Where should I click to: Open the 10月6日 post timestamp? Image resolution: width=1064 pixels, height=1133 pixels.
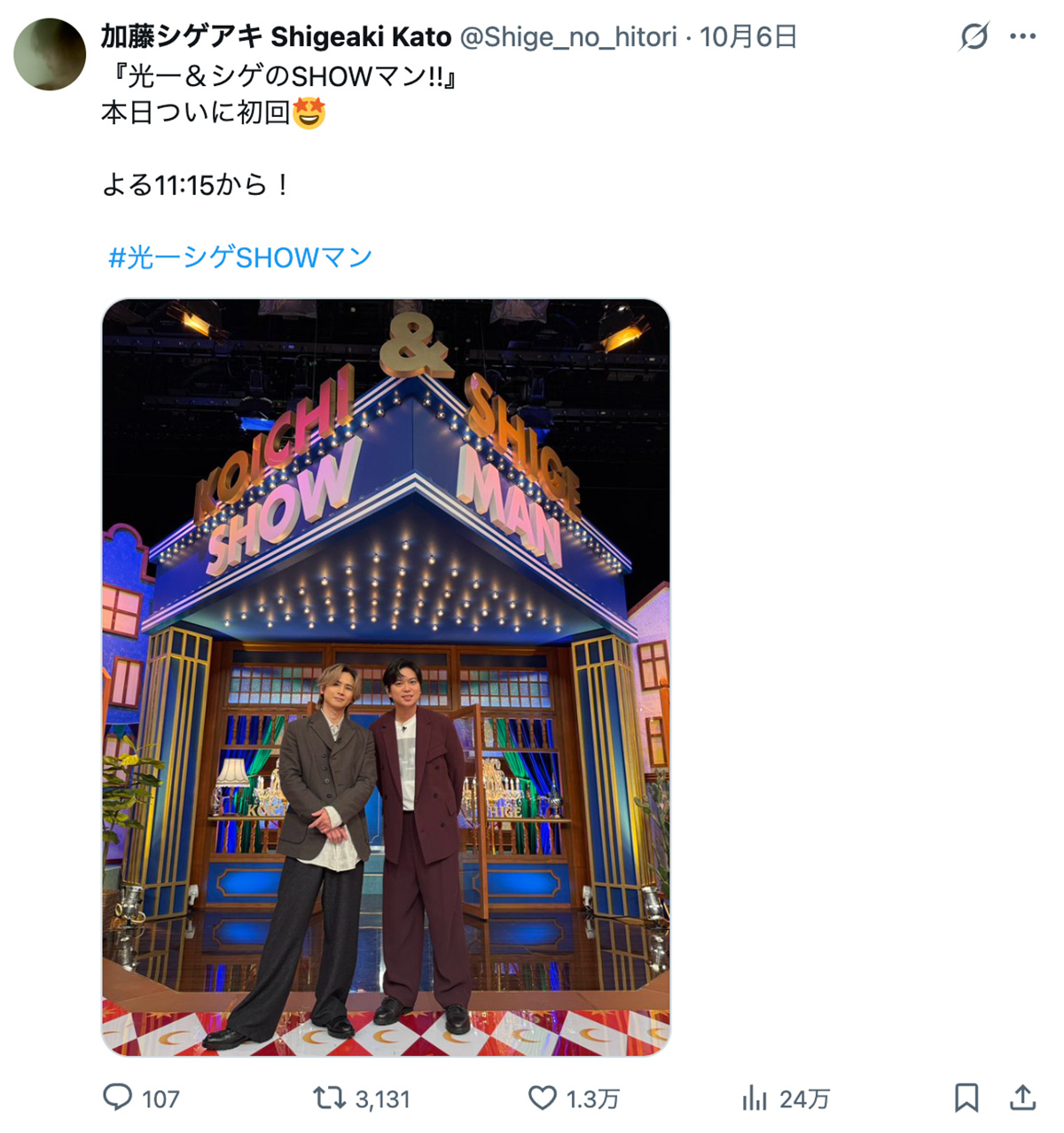point(748,36)
